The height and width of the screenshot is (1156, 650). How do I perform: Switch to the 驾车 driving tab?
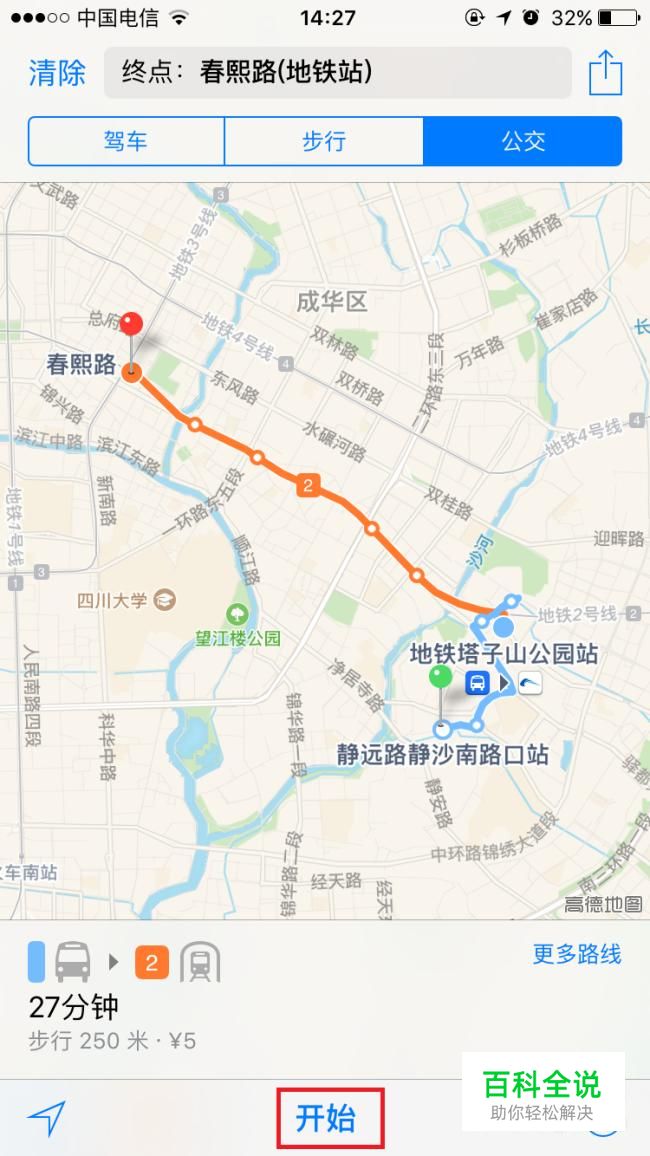click(126, 141)
